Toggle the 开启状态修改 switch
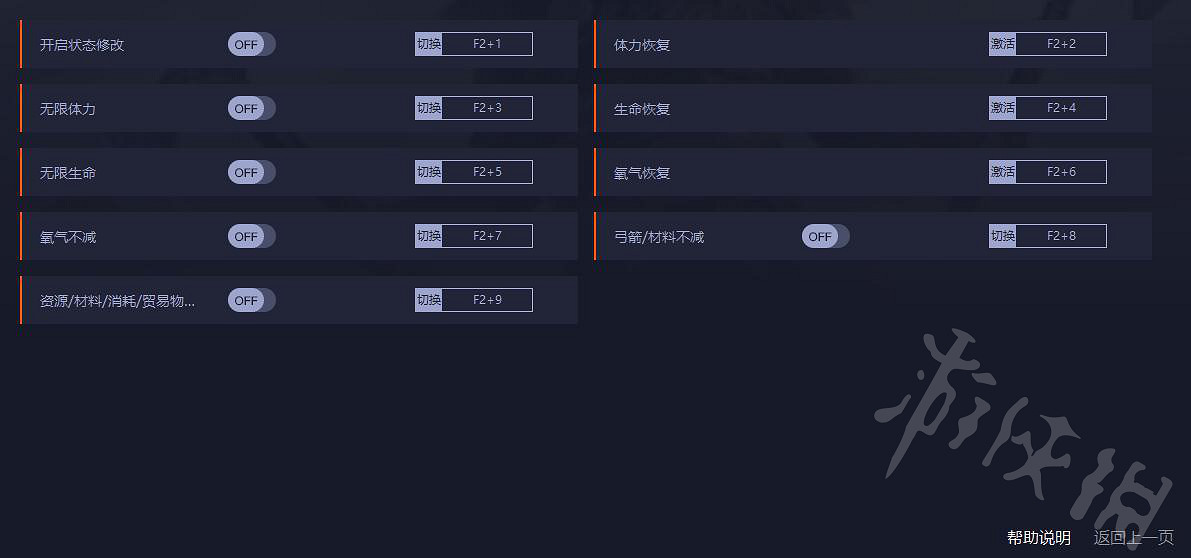1191x558 pixels. coord(251,44)
